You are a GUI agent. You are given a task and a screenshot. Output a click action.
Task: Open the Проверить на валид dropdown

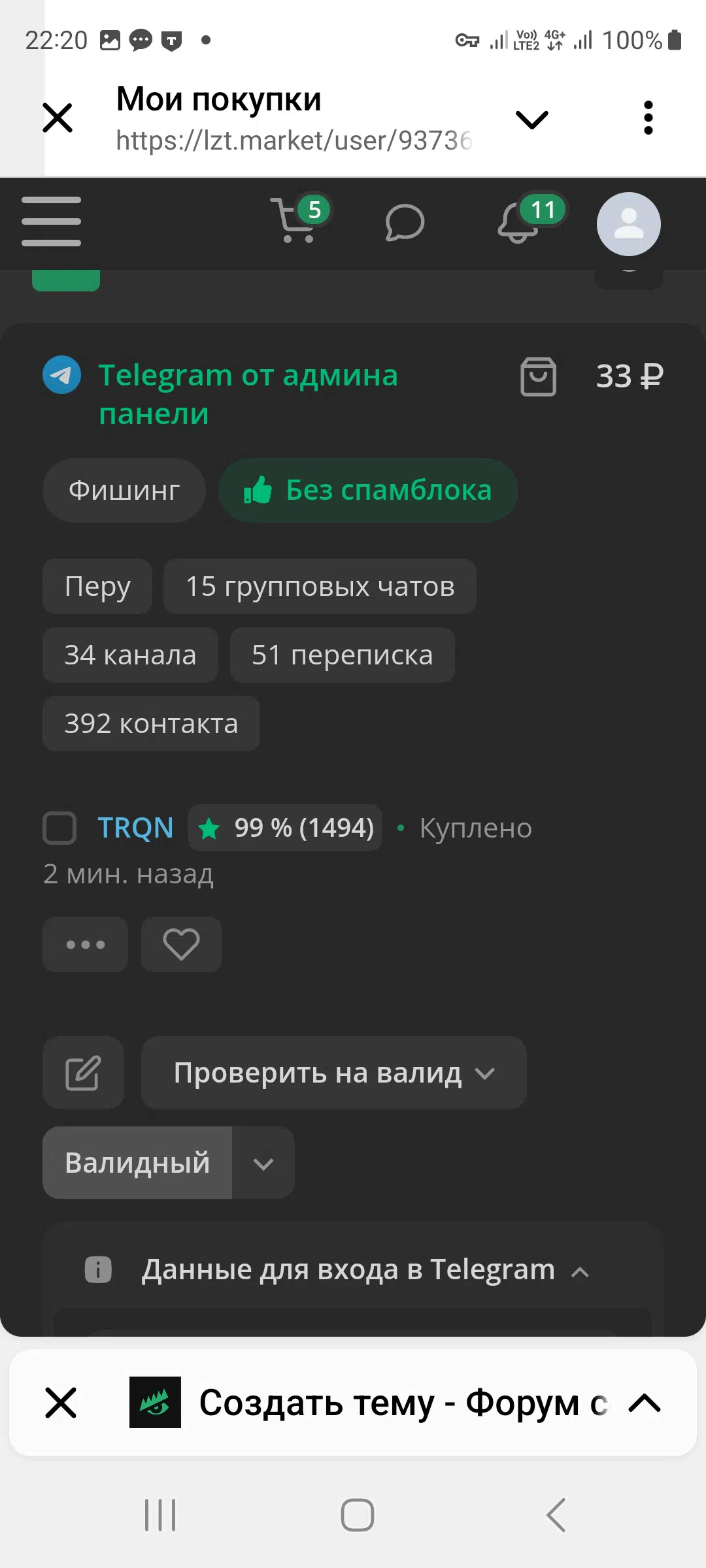(x=334, y=1073)
